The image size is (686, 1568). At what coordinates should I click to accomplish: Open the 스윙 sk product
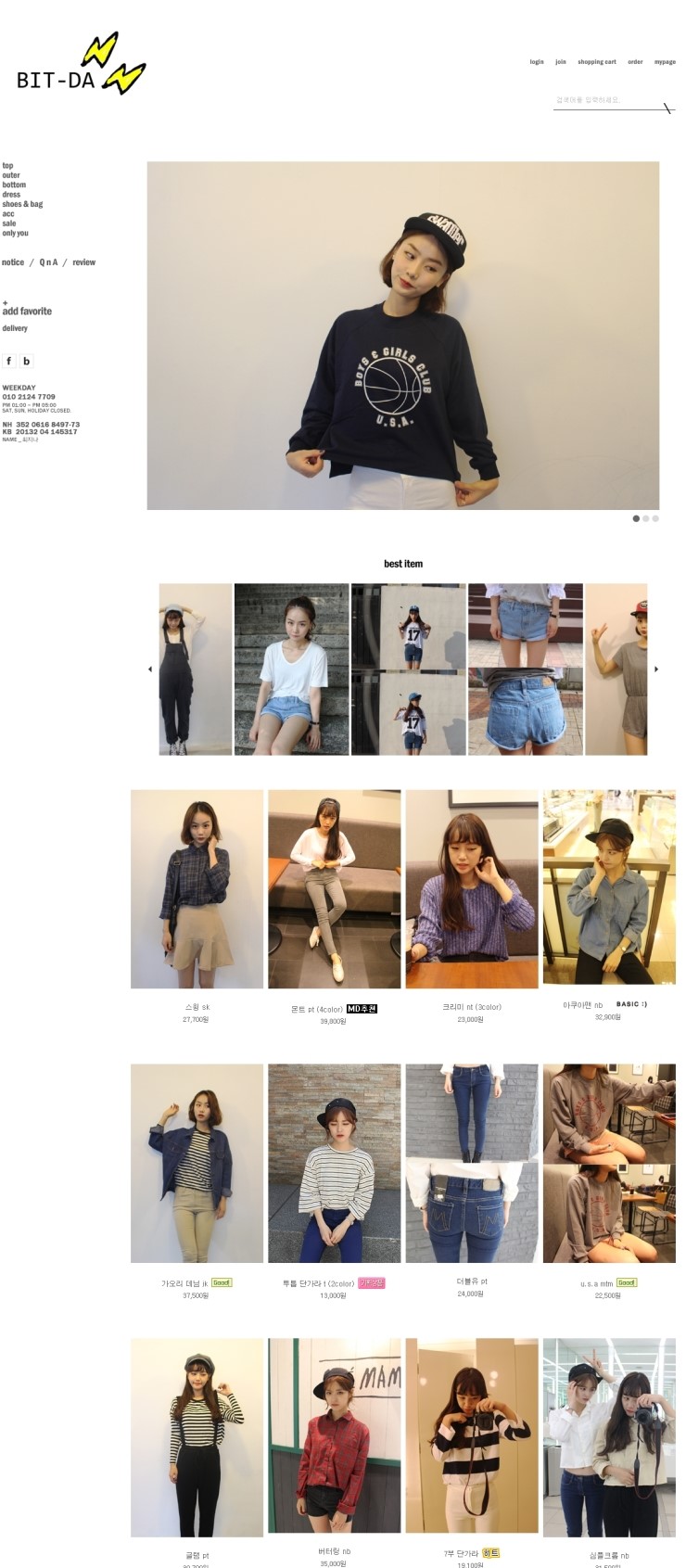(197, 889)
